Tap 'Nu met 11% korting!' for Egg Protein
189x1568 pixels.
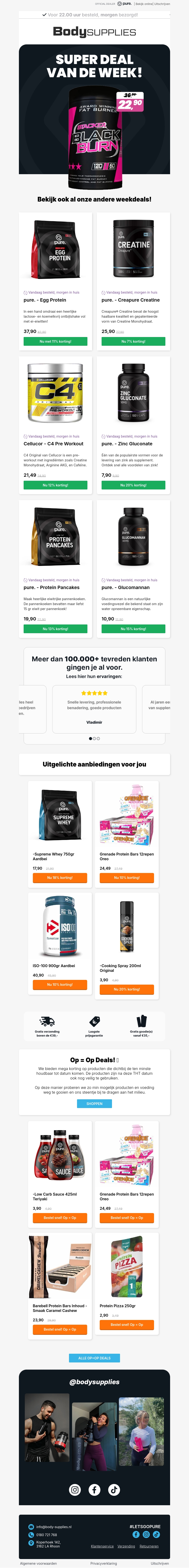56,341
